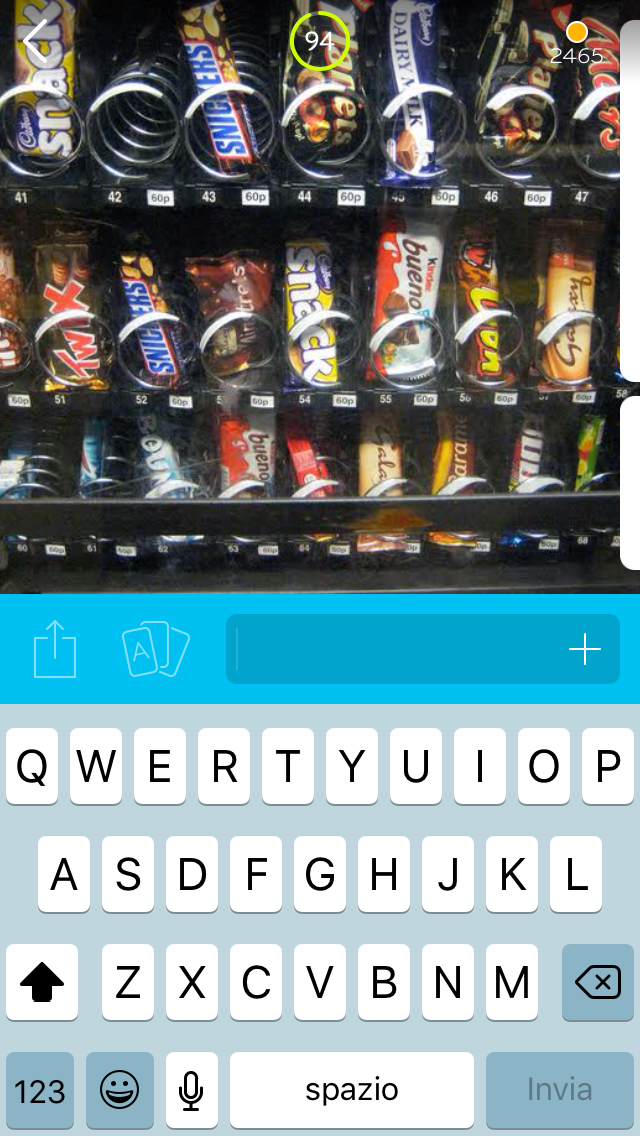Tap the microphone dictation key
The width and height of the screenshot is (640, 1136).
192,1090
